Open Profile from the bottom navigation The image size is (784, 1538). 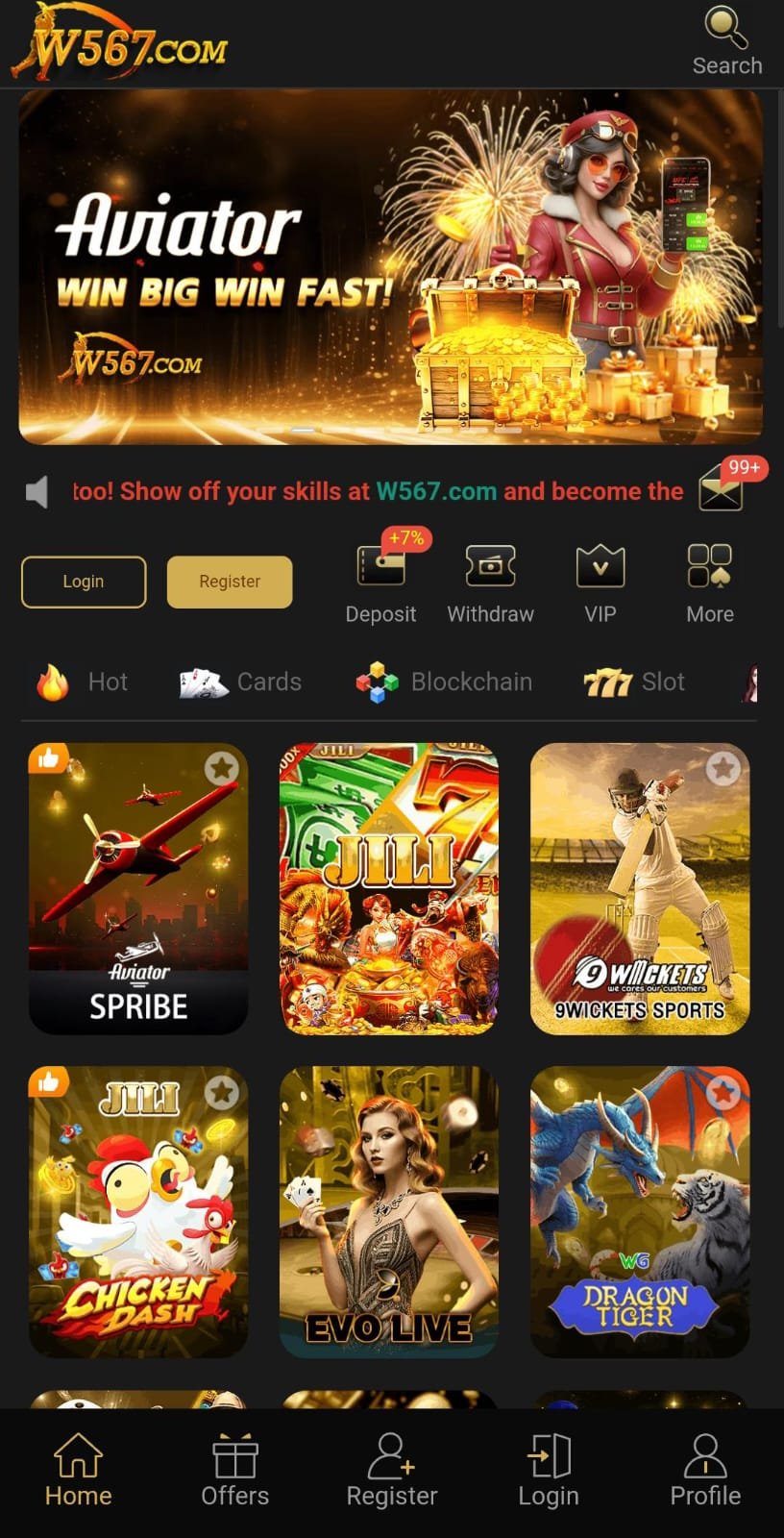(704, 1471)
